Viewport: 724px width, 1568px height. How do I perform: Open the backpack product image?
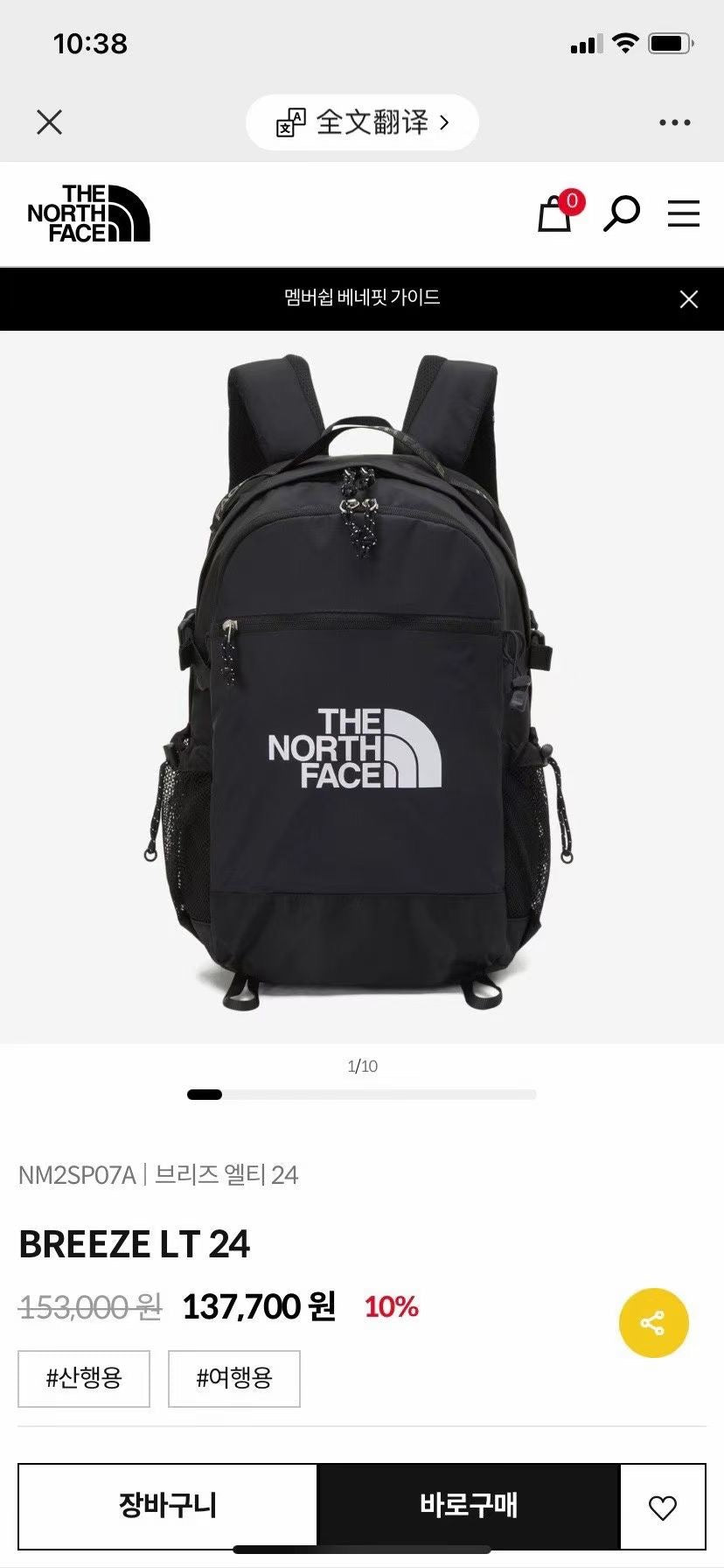(x=362, y=687)
